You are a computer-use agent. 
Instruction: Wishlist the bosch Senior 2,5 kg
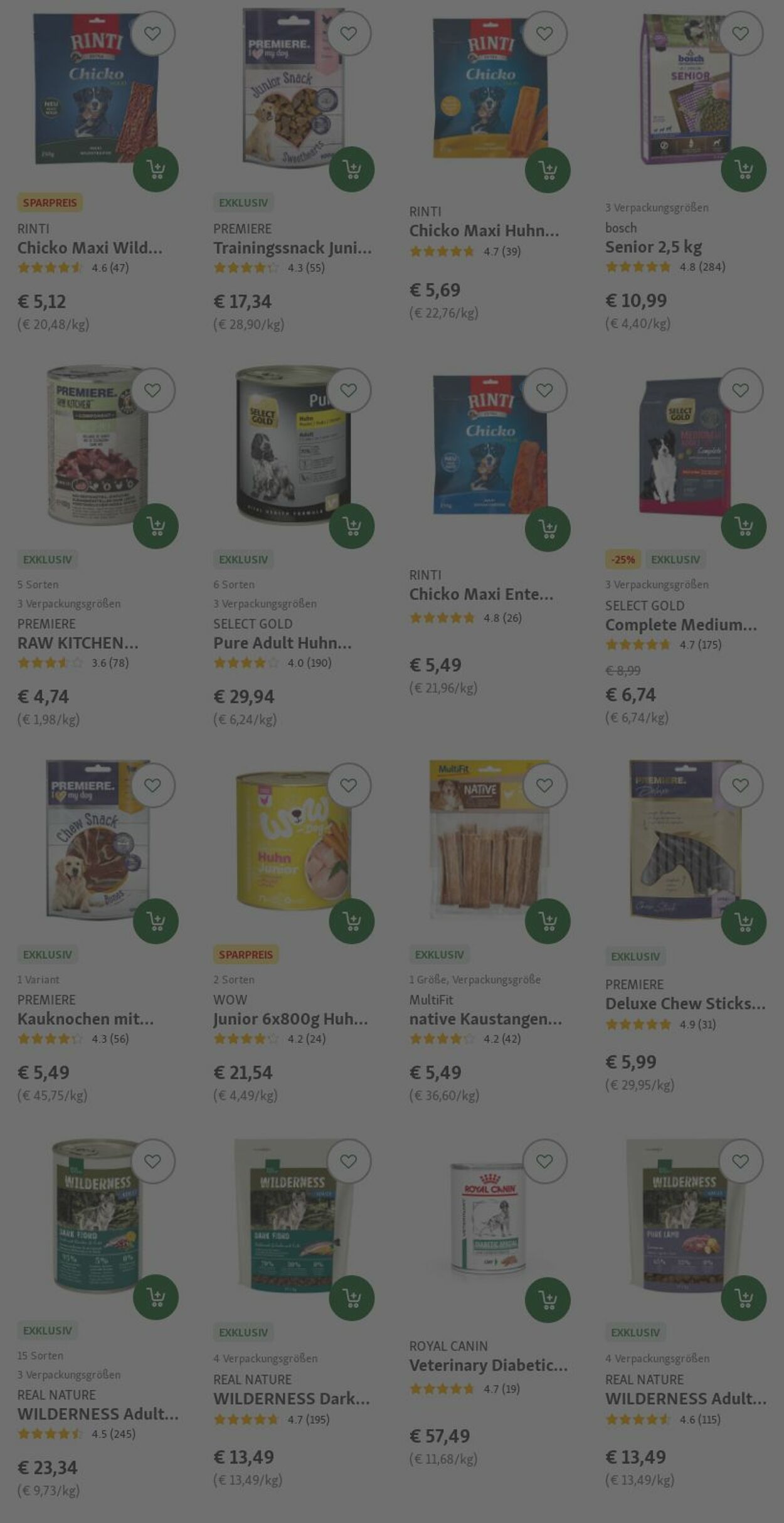click(x=741, y=33)
